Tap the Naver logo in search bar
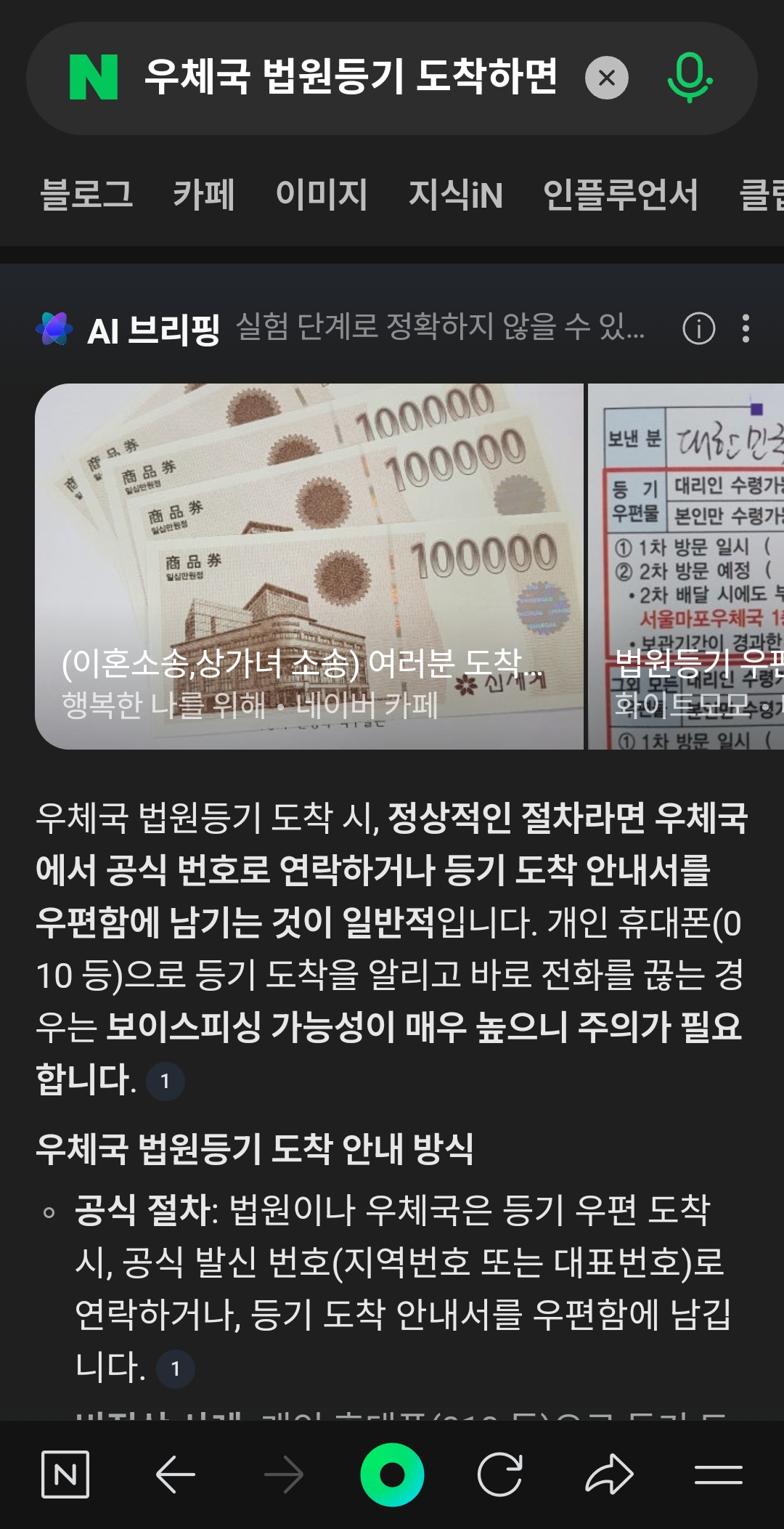Viewport: 784px width, 1529px height. pos(94,78)
